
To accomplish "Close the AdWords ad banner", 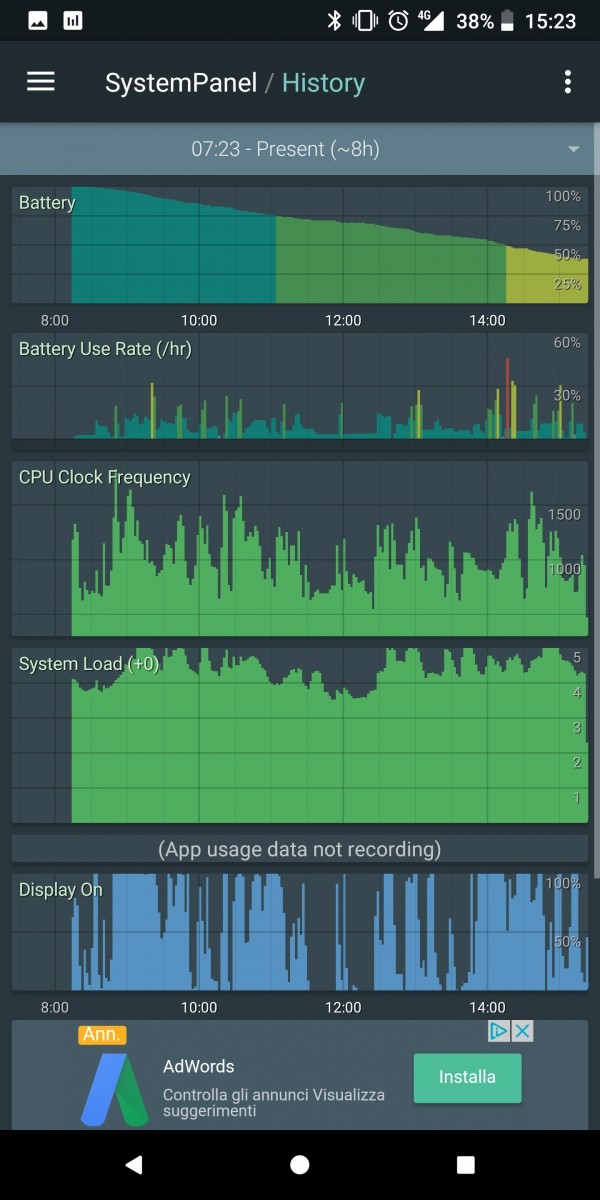I will tap(522, 1031).
